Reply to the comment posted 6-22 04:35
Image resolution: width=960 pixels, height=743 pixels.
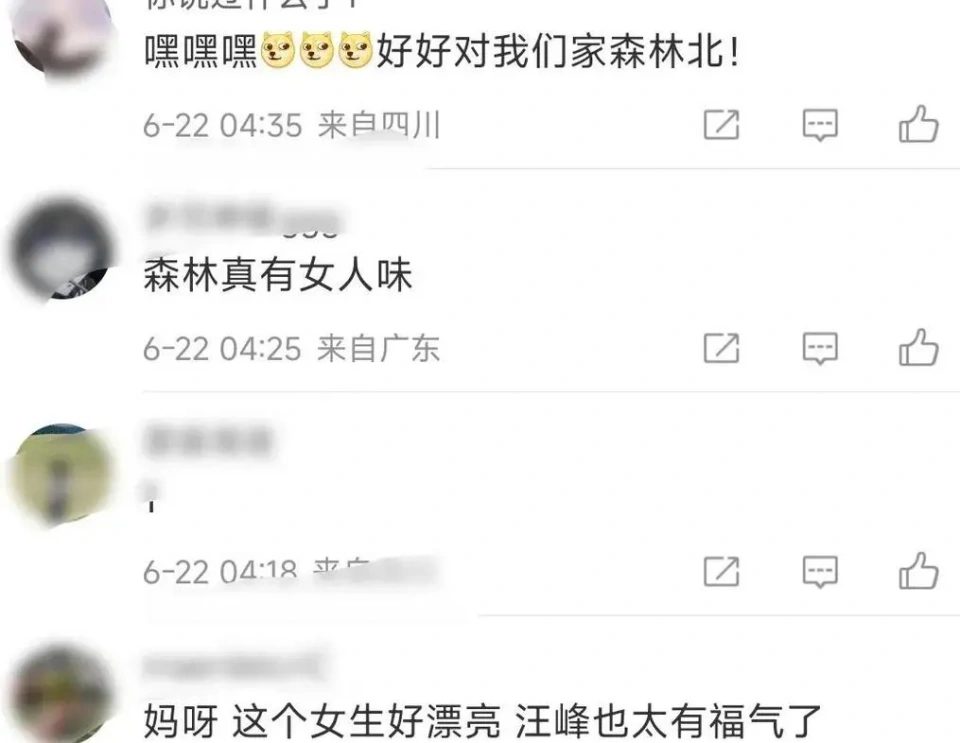(x=820, y=125)
